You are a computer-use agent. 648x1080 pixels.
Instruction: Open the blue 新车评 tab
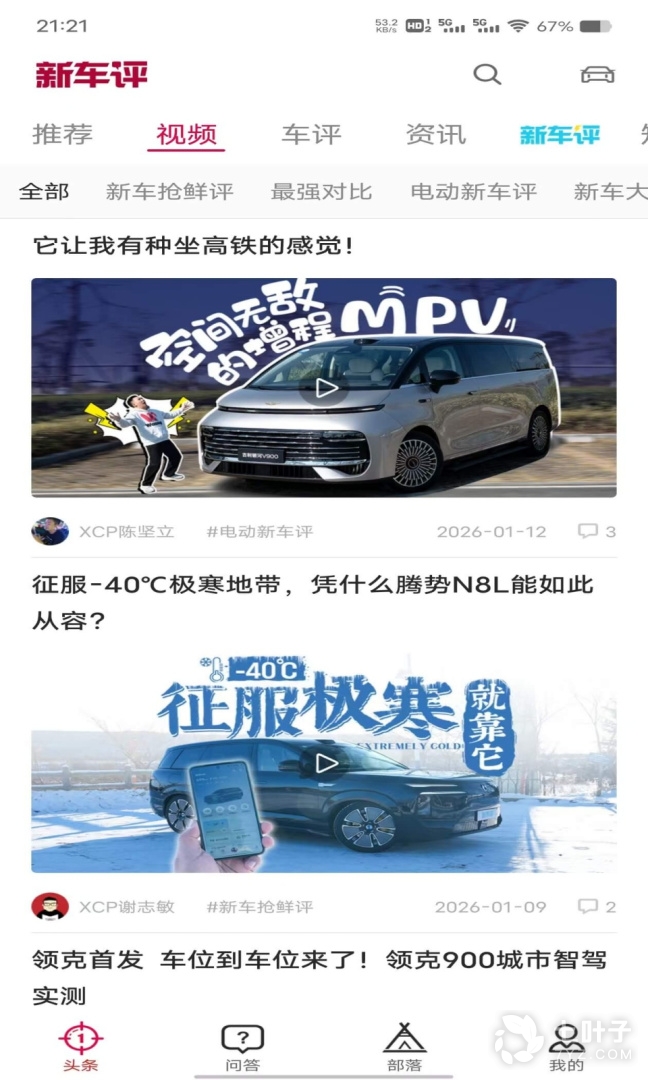(x=560, y=134)
